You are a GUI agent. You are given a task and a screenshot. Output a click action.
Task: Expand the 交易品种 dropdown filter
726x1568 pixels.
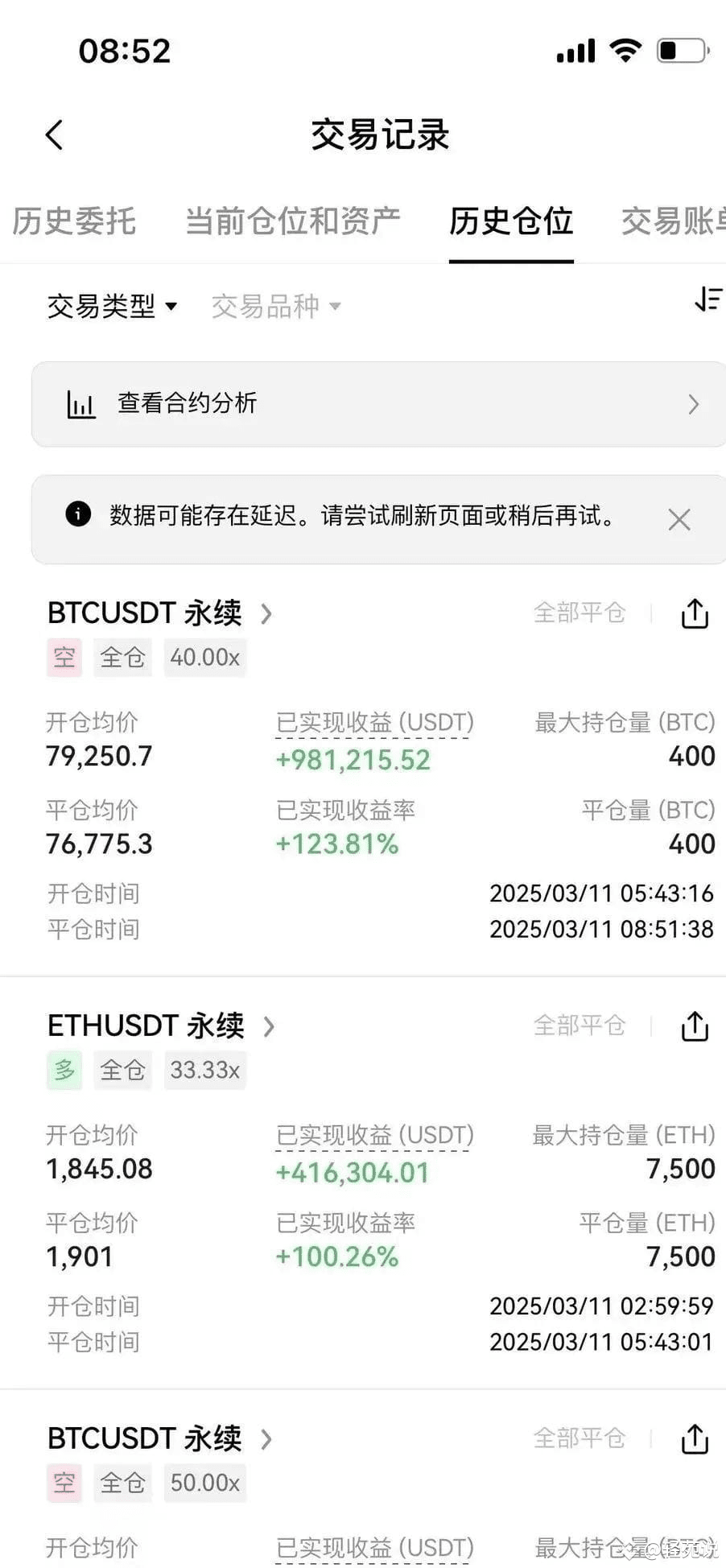point(276,306)
